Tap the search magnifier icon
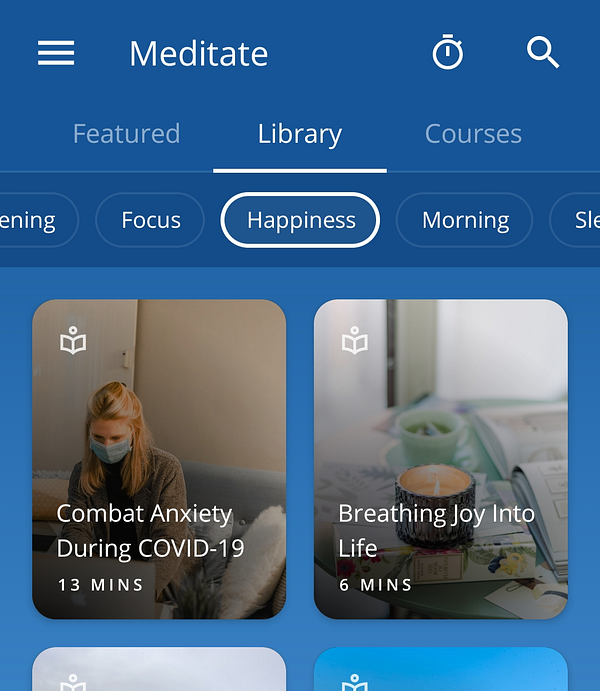The height and width of the screenshot is (691, 600). (x=542, y=52)
